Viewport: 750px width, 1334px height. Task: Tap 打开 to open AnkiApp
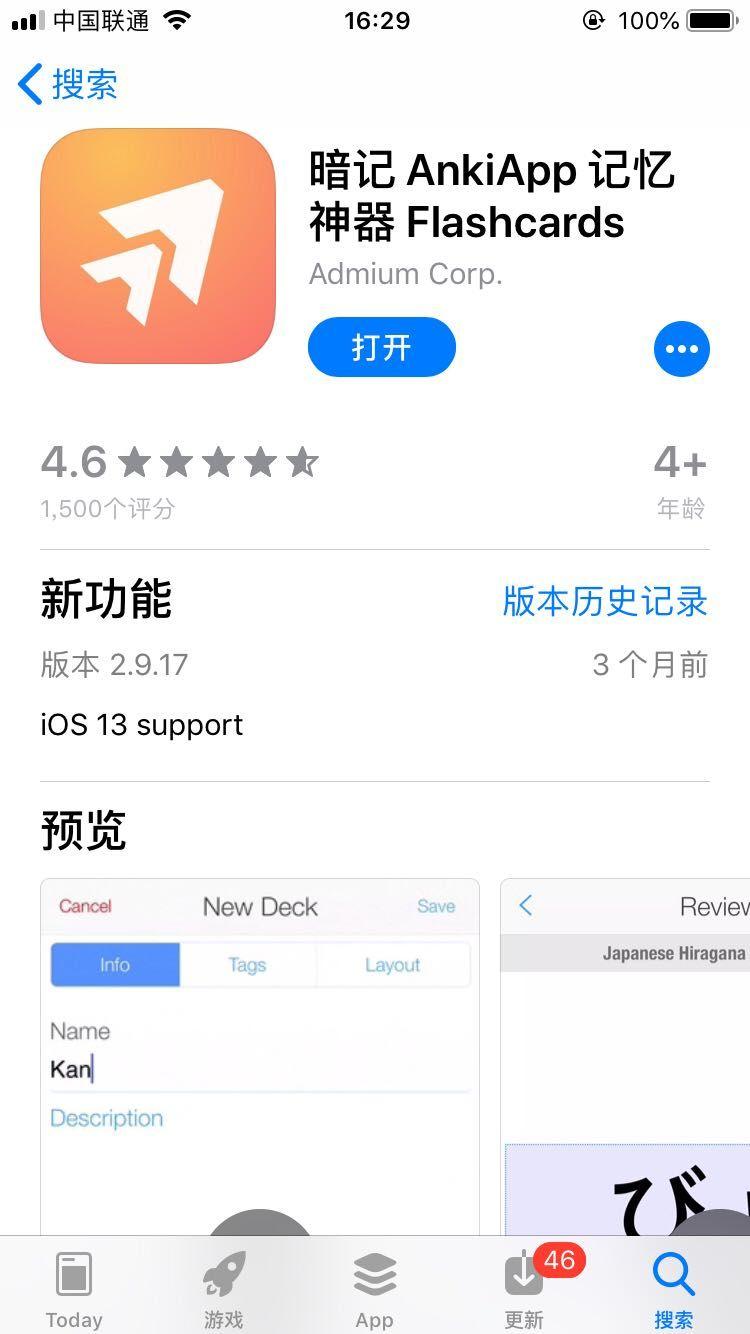pyautogui.click(x=381, y=347)
